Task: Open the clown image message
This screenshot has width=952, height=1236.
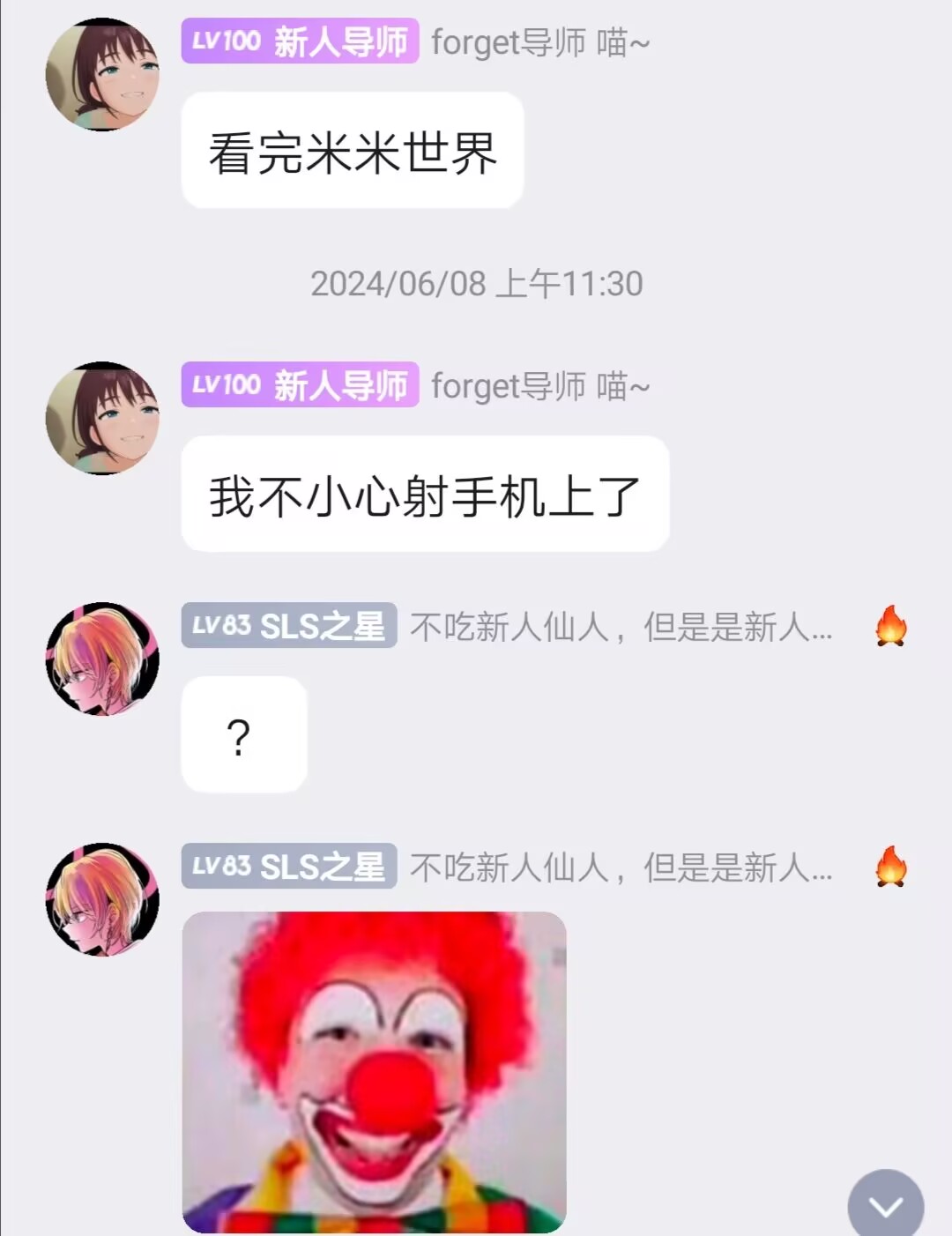Action: 374,1072
